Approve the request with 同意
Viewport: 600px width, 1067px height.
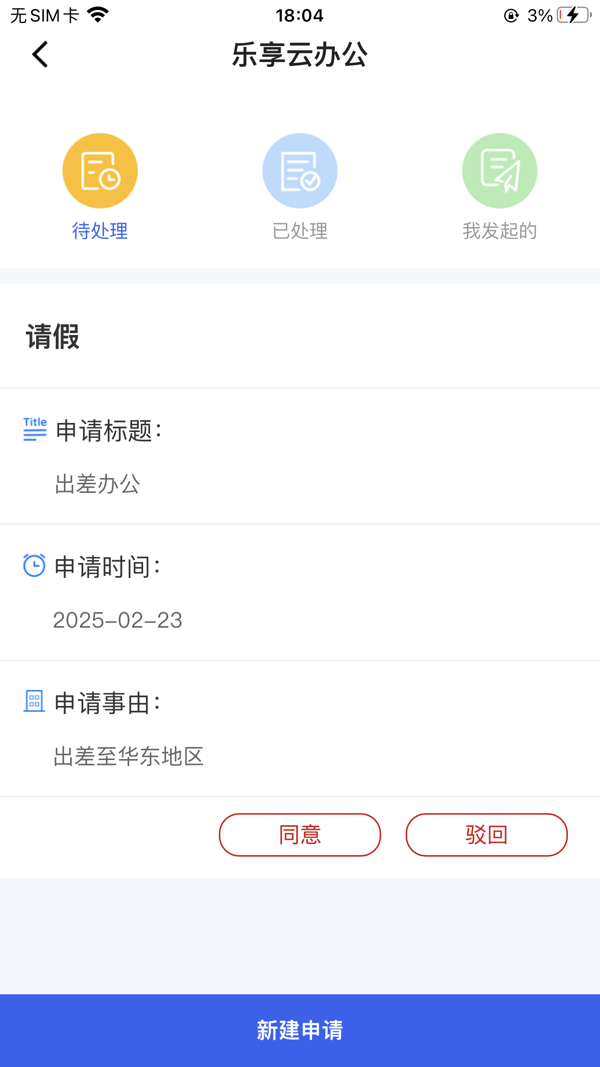tap(300, 835)
